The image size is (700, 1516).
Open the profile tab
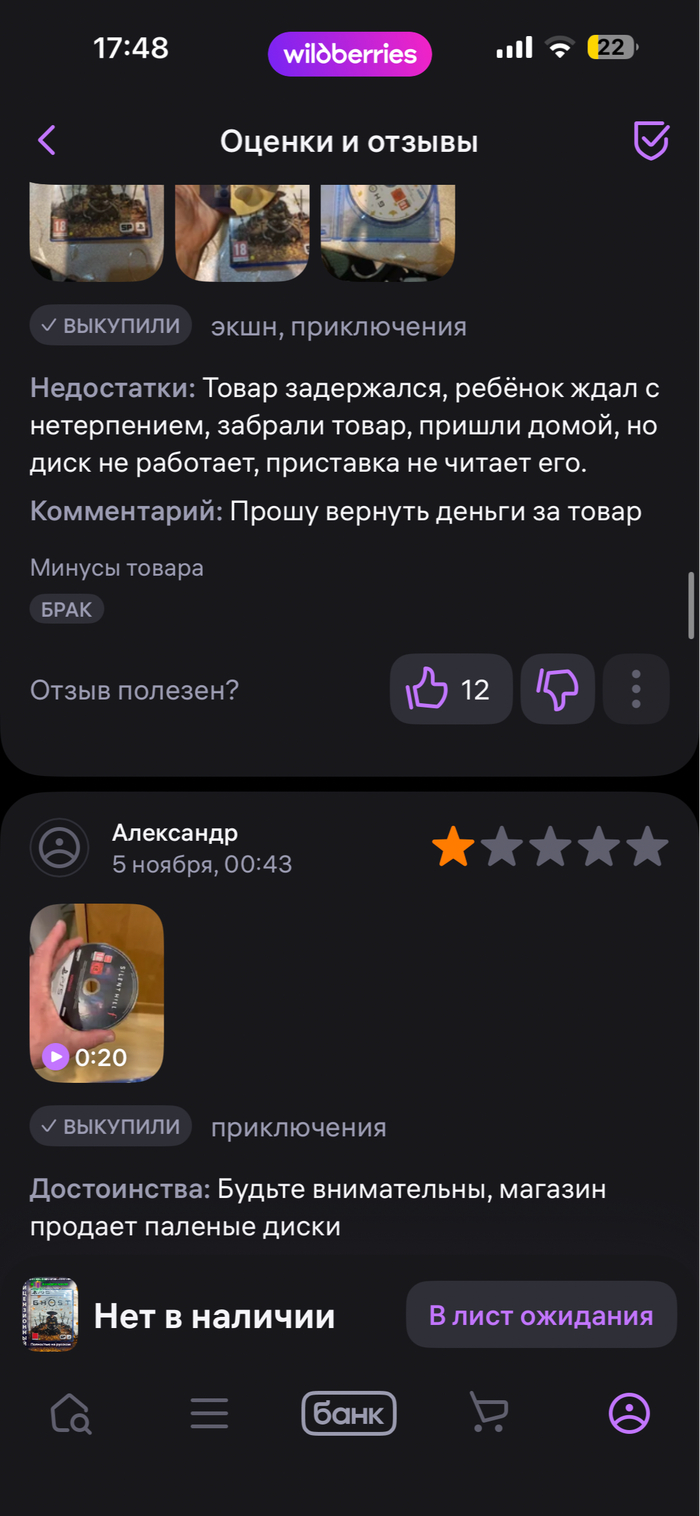click(629, 1414)
